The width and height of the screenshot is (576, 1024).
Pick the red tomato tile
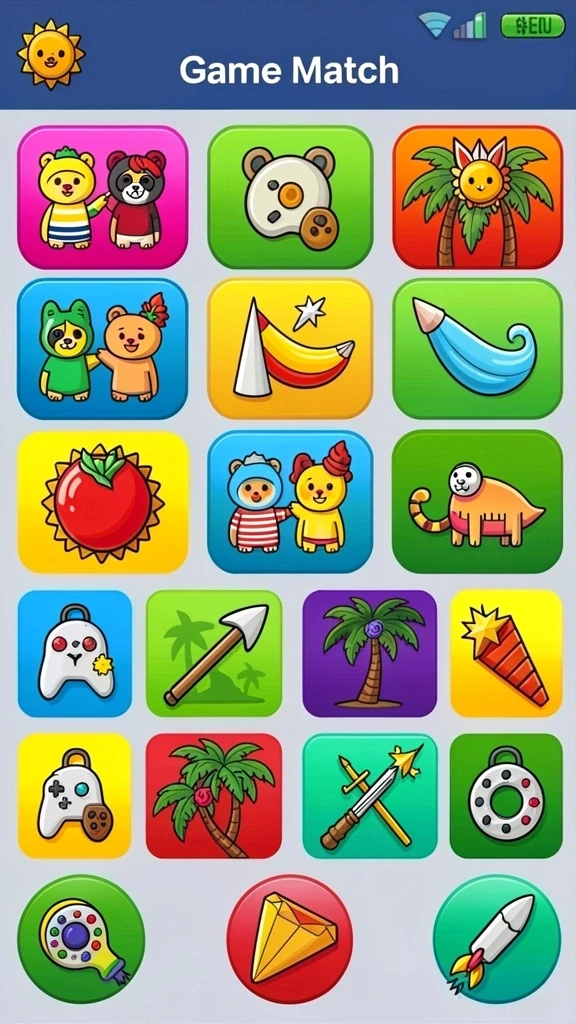point(103,502)
